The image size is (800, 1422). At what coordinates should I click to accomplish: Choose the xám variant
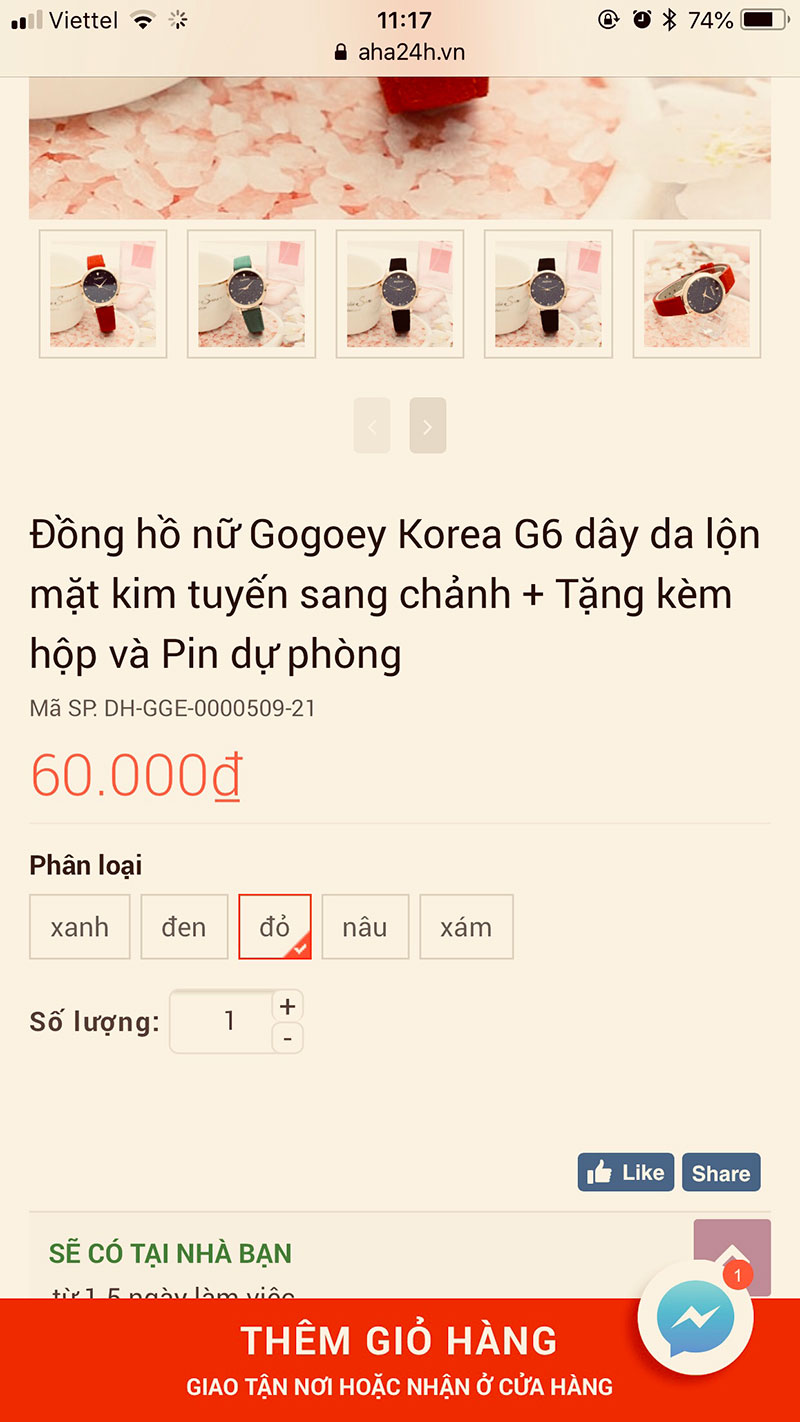[x=466, y=927]
